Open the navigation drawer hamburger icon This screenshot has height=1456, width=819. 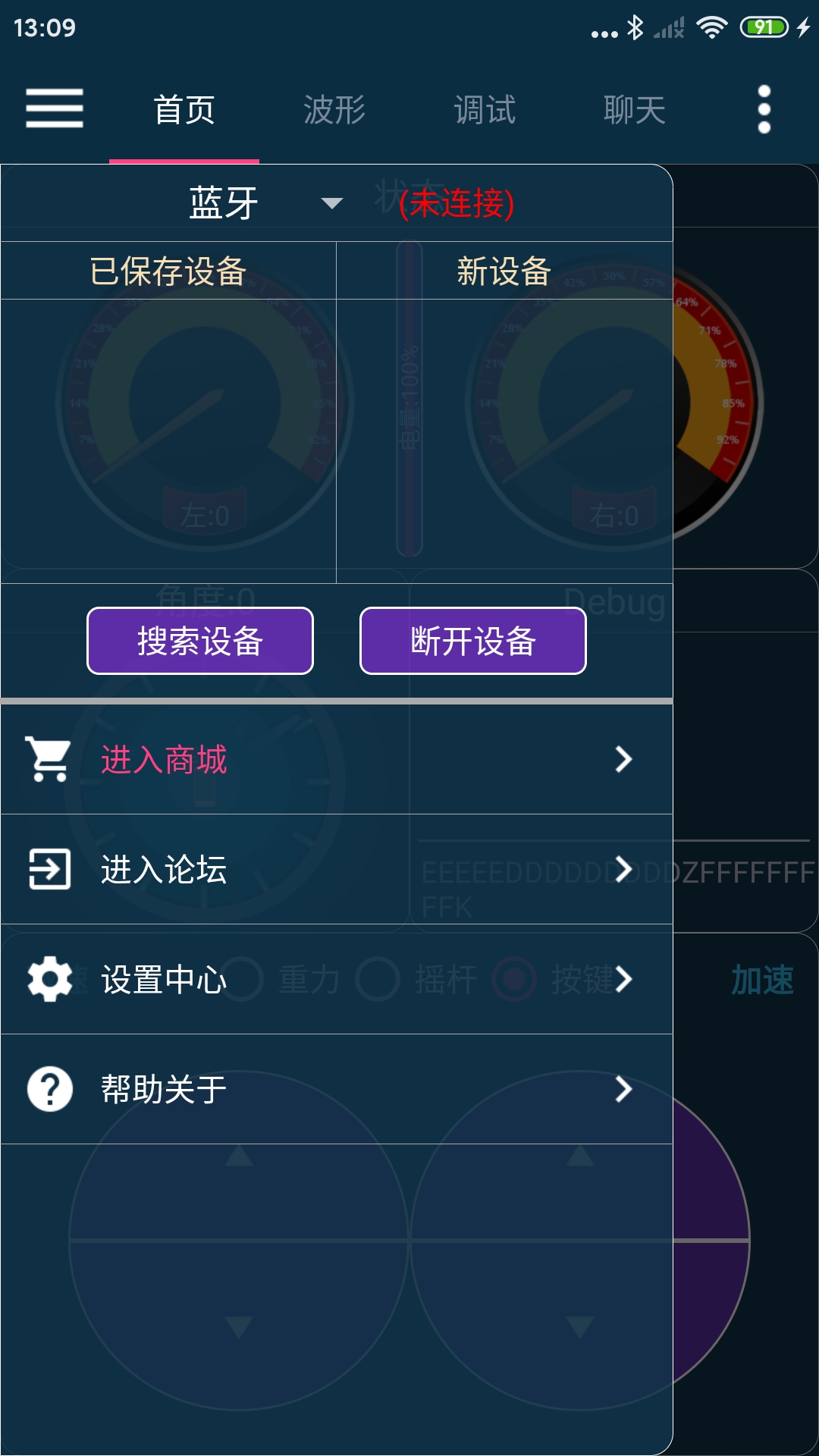point(55,108)
